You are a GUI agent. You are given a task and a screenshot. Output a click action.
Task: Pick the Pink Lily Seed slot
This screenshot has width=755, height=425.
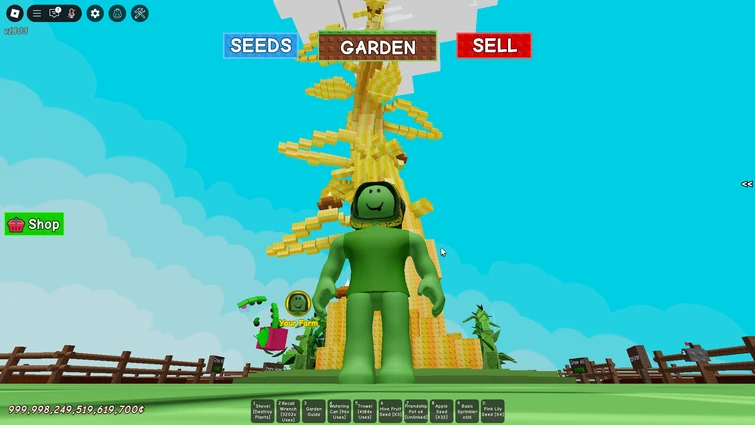click(x=493, y=411)
